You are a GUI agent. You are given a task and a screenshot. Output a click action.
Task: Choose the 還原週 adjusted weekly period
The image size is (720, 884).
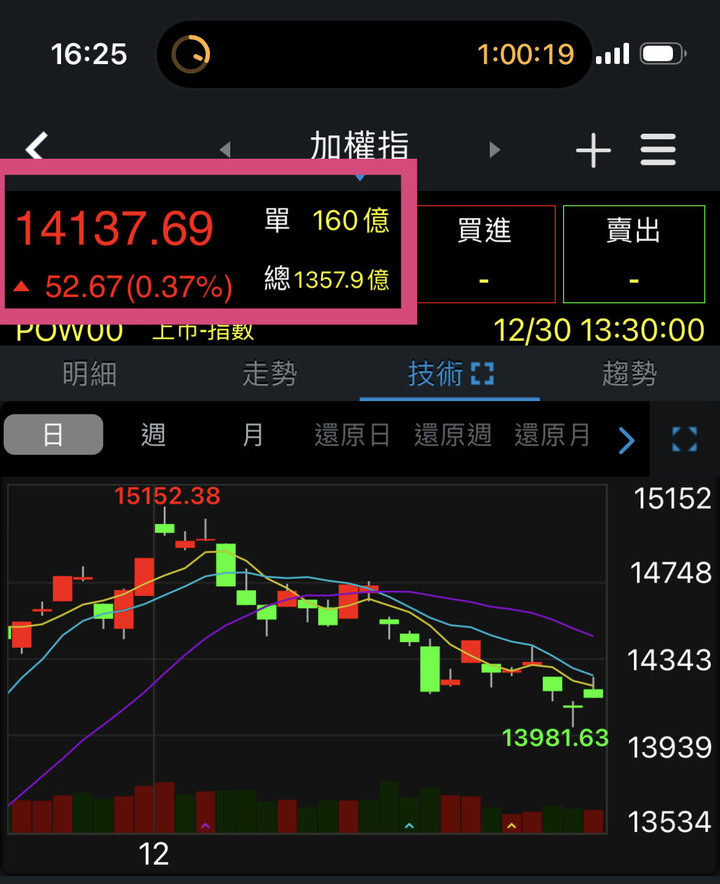coord(452,435)
